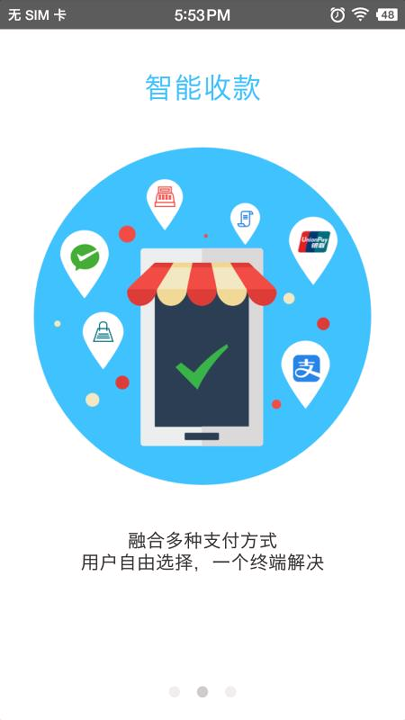Screen dimensions: 405x720
Task: Jump to the first onboarding page dot
Action: point(174,692)
